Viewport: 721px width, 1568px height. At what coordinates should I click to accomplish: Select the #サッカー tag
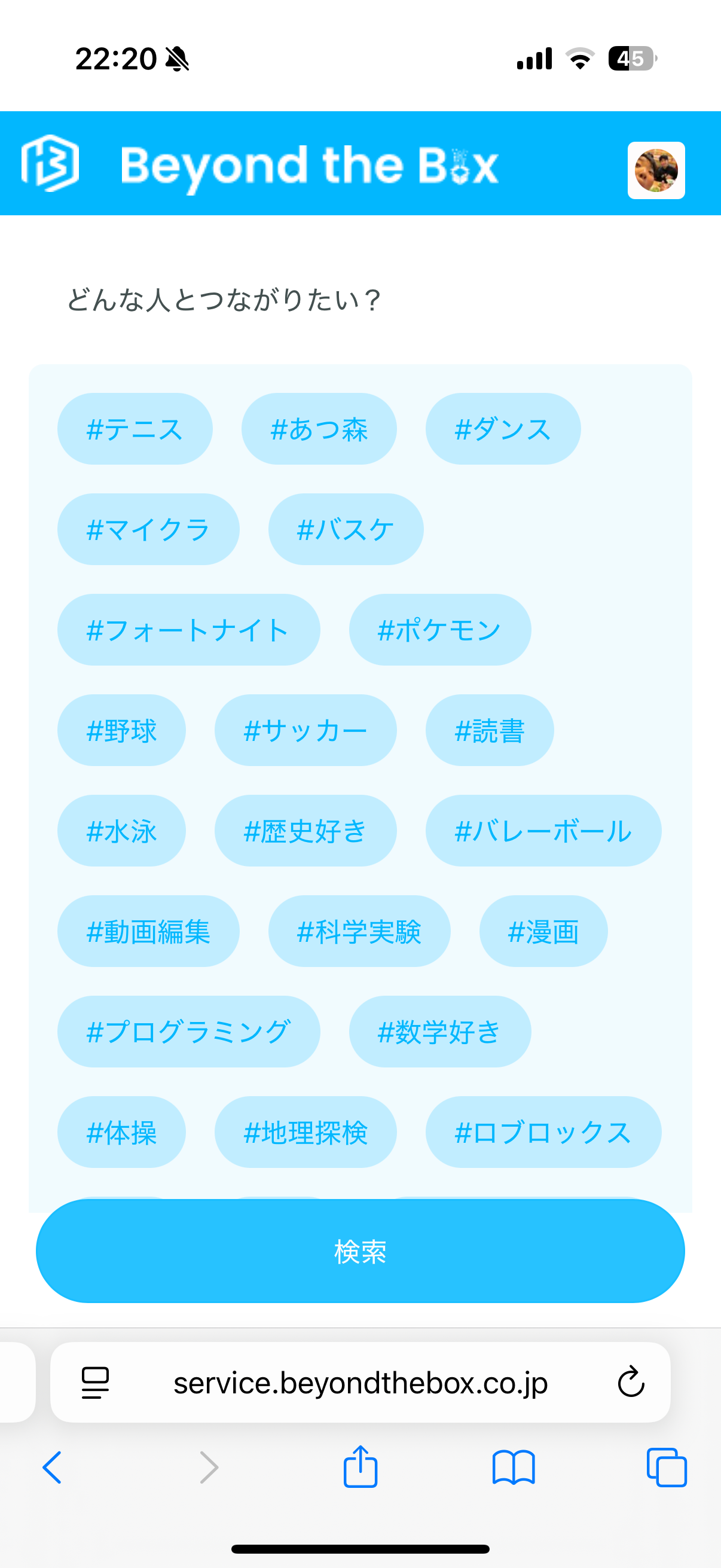point(305,730)
